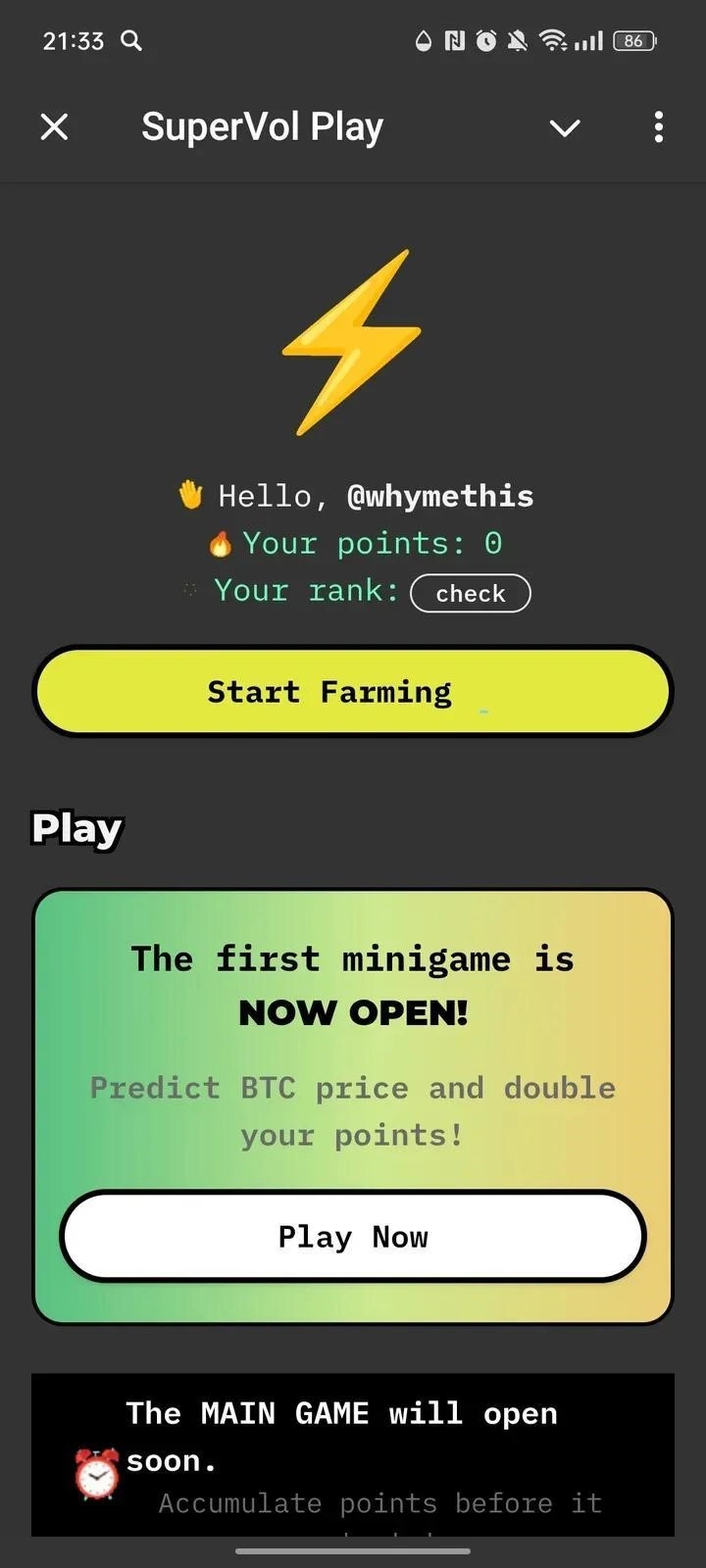
Task: Close the SuperVol Play mini app
Action: coord(55,126)
